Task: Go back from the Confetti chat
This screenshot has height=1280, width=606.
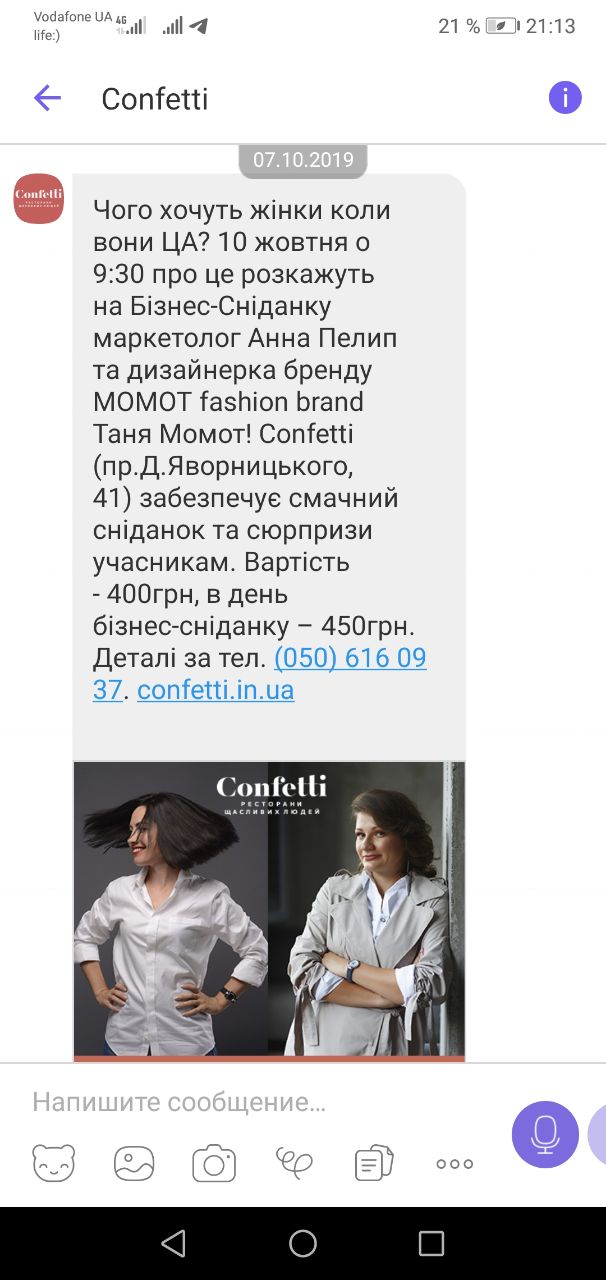Action: pos(47,98)
